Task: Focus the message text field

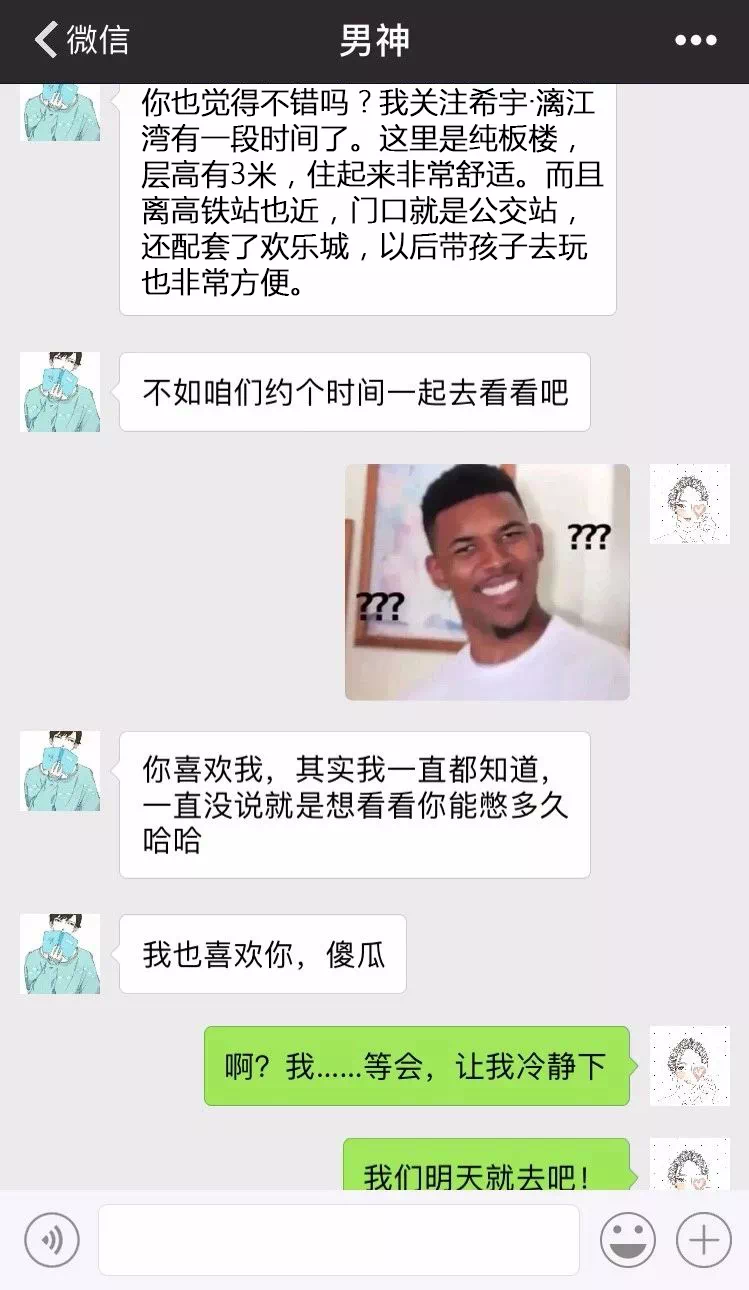Action: (x=338, y=1240)
